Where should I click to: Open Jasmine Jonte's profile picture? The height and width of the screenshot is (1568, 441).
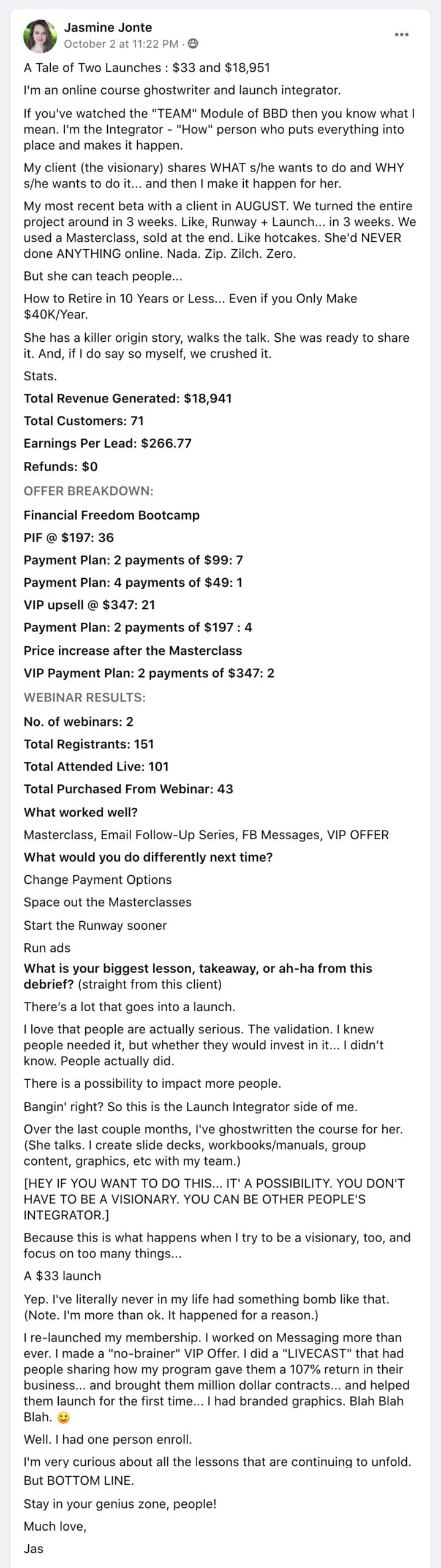point(40,36)
